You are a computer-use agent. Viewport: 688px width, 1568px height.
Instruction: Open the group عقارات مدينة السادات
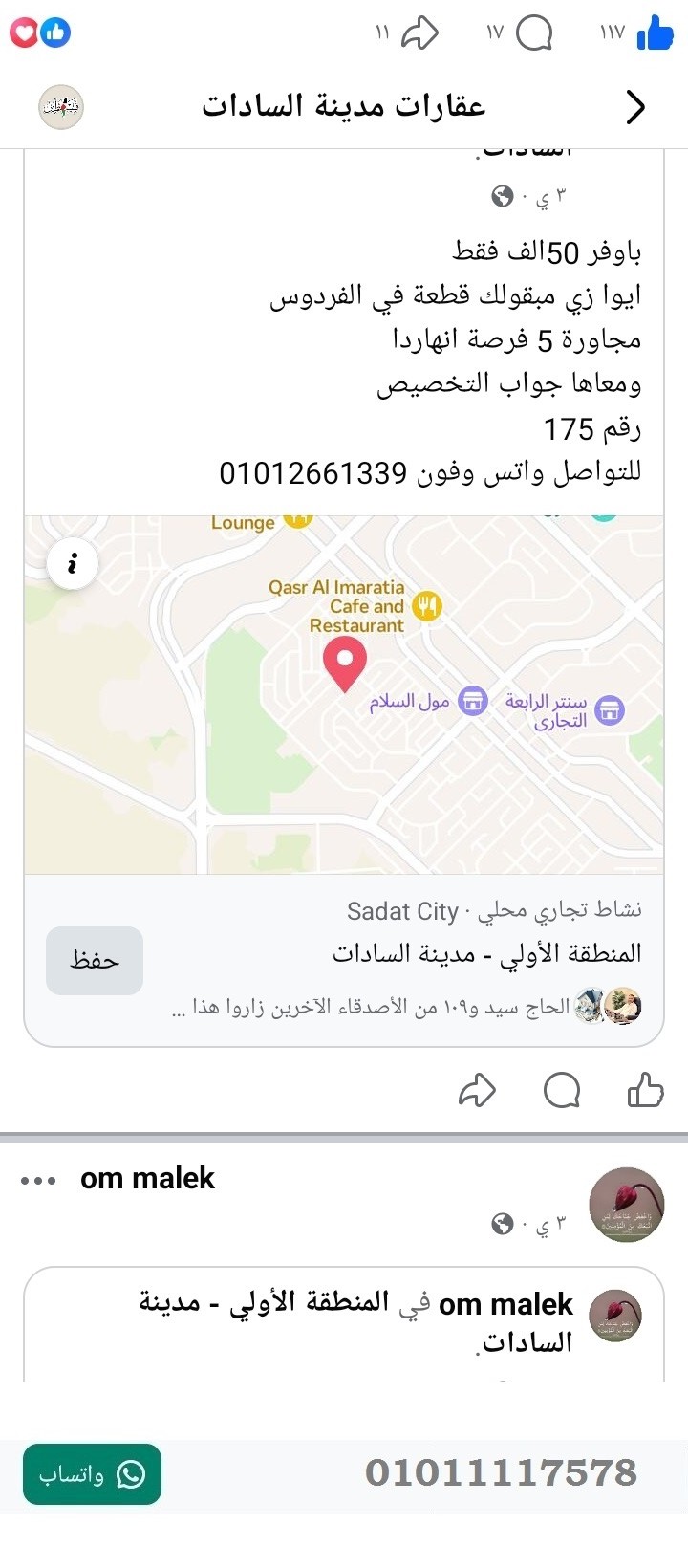pyautogui.click(x=342, y=105)
